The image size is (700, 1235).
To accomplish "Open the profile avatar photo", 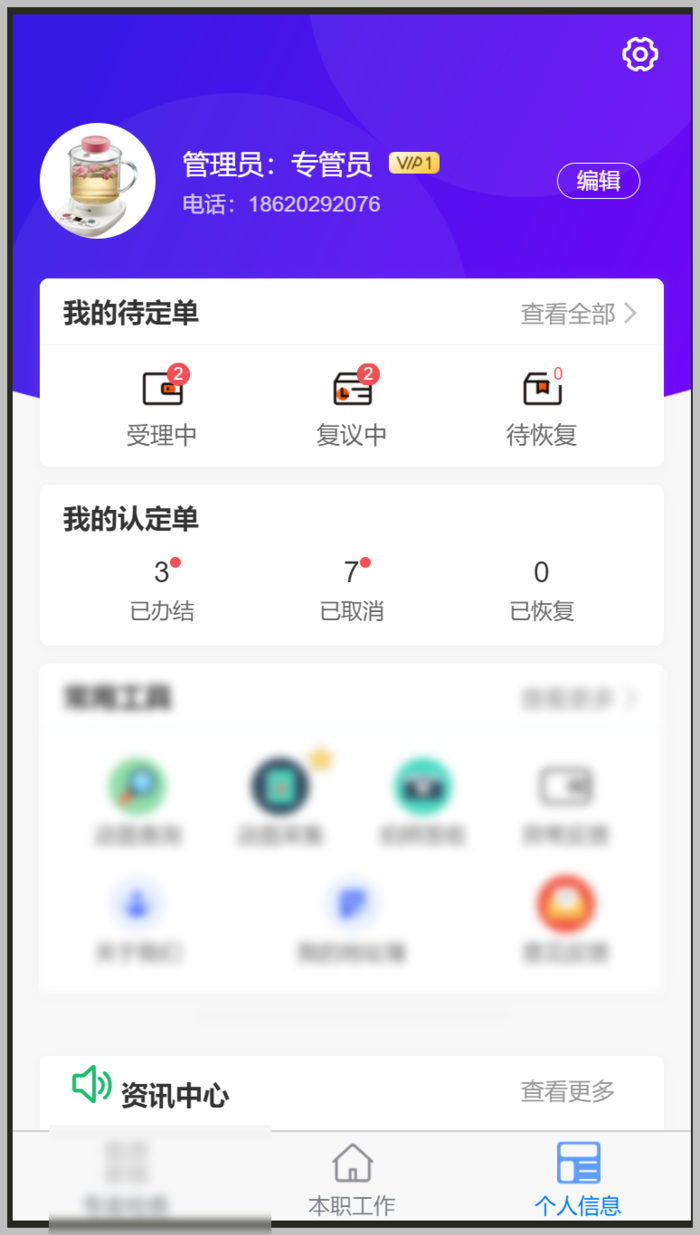I will click(x=98, y=181).
